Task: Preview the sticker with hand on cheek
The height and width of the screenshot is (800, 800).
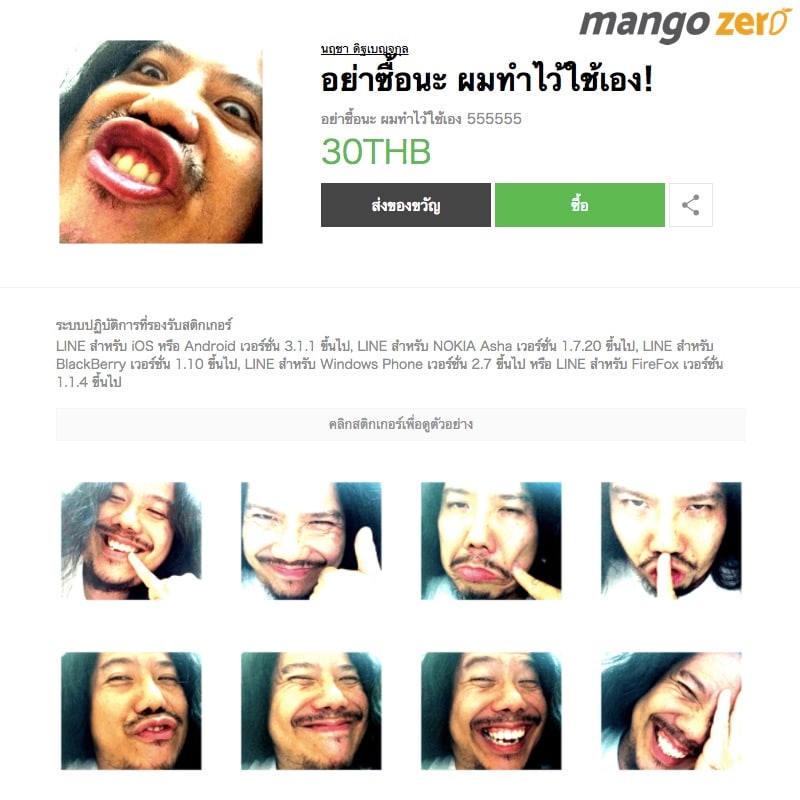Action: tap(671, 710)
